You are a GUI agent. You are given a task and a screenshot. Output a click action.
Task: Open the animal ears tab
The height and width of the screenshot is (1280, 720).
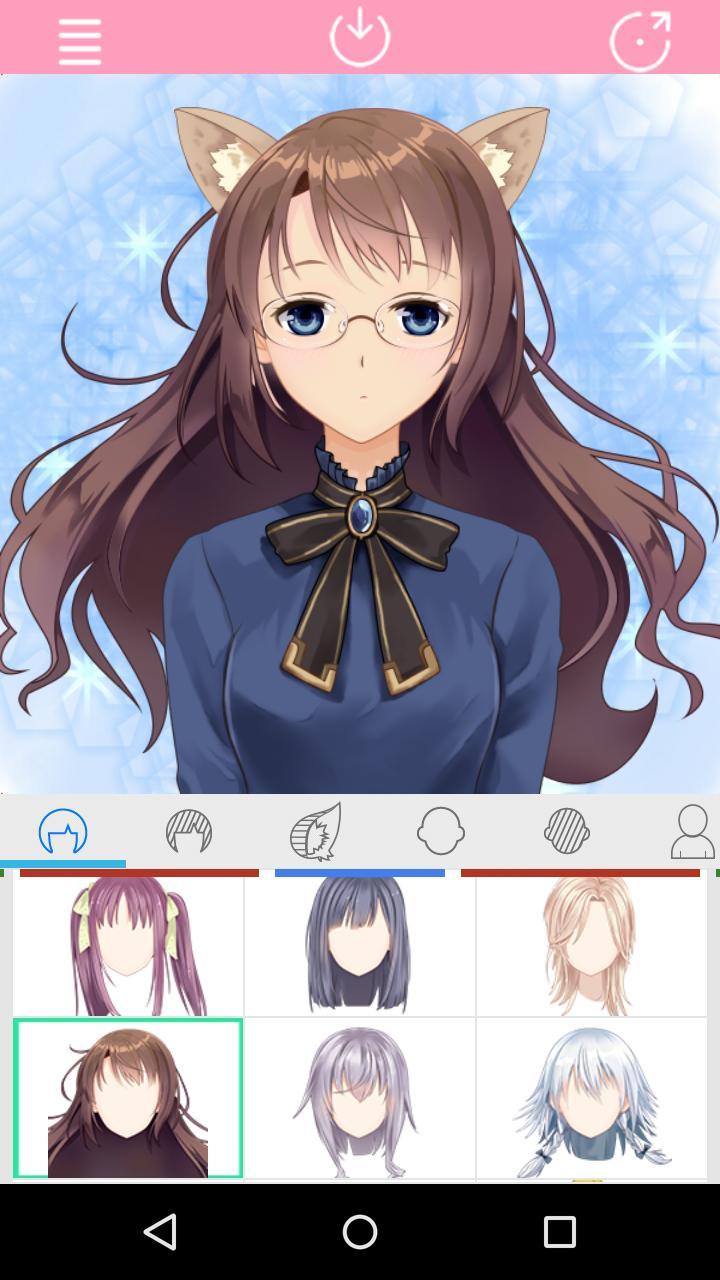[316, 831]
